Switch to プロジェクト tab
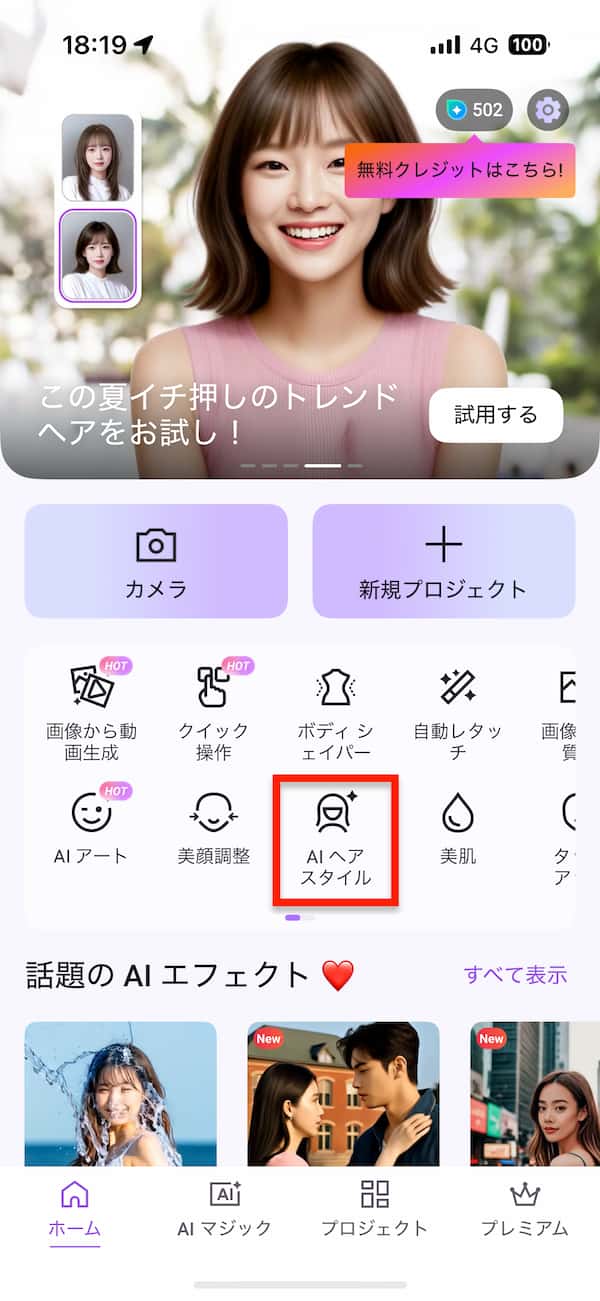The height and width of the screenshot is (1301, 600). (374, 1207)
